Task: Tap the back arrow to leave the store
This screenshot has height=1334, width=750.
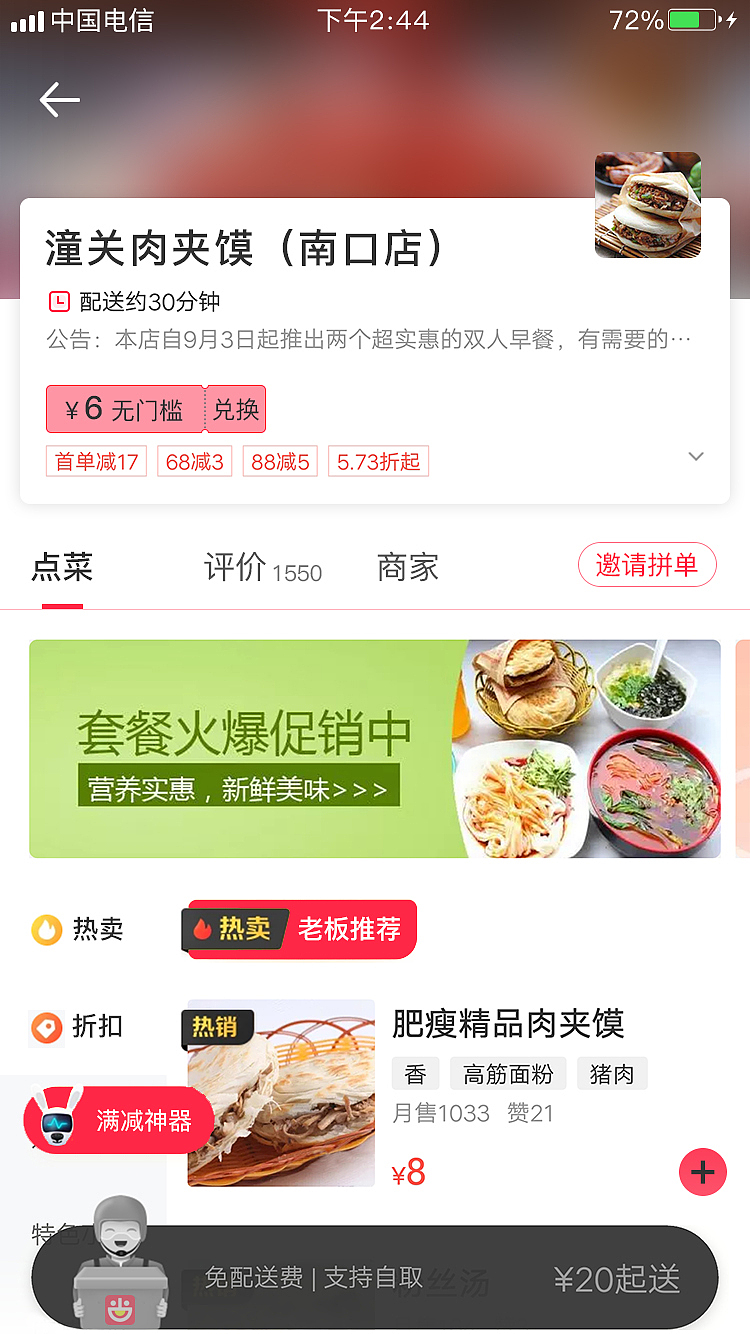Action: pos(59,99)
